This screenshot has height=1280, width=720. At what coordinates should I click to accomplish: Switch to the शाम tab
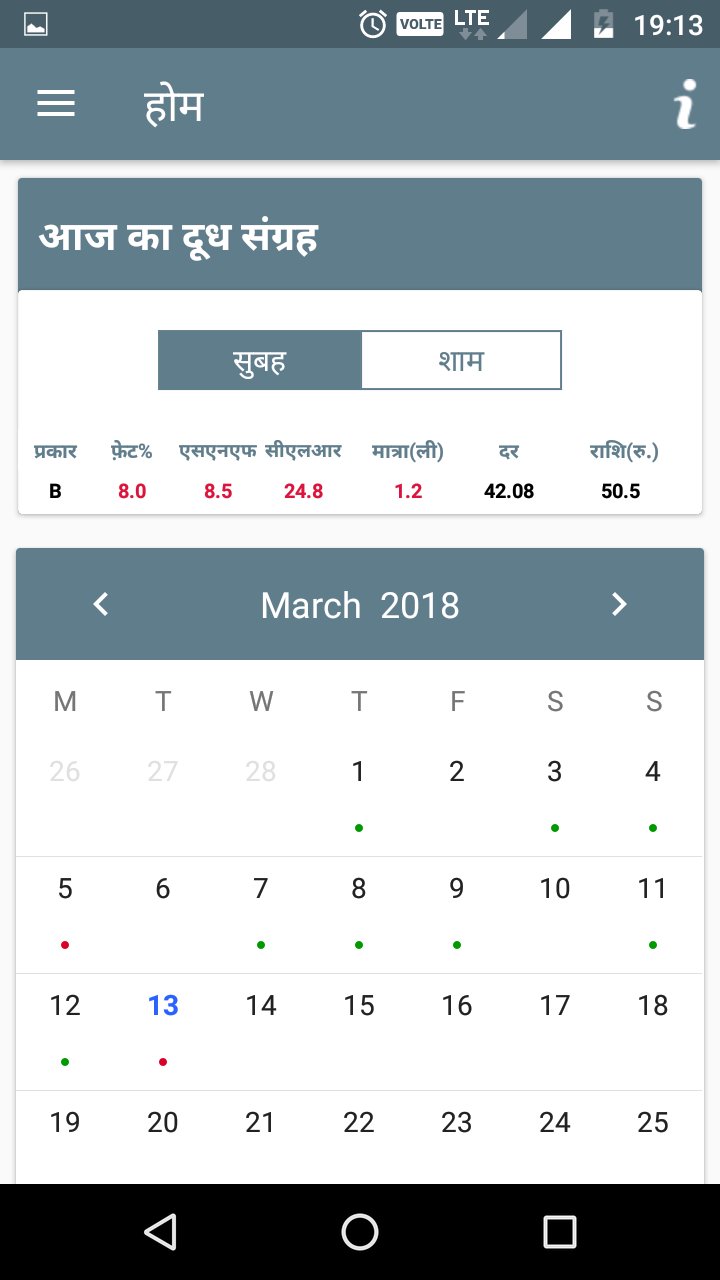[x=461, y=360]
